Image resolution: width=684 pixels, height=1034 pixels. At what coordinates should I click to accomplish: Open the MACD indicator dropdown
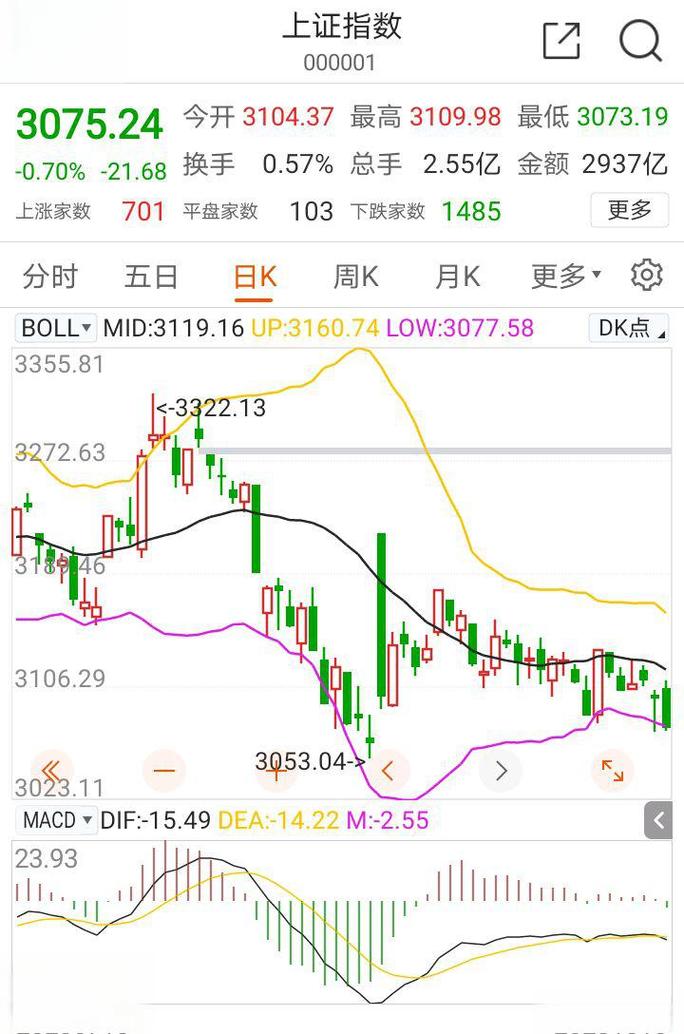pyautogui.click(x=58, y=821)
